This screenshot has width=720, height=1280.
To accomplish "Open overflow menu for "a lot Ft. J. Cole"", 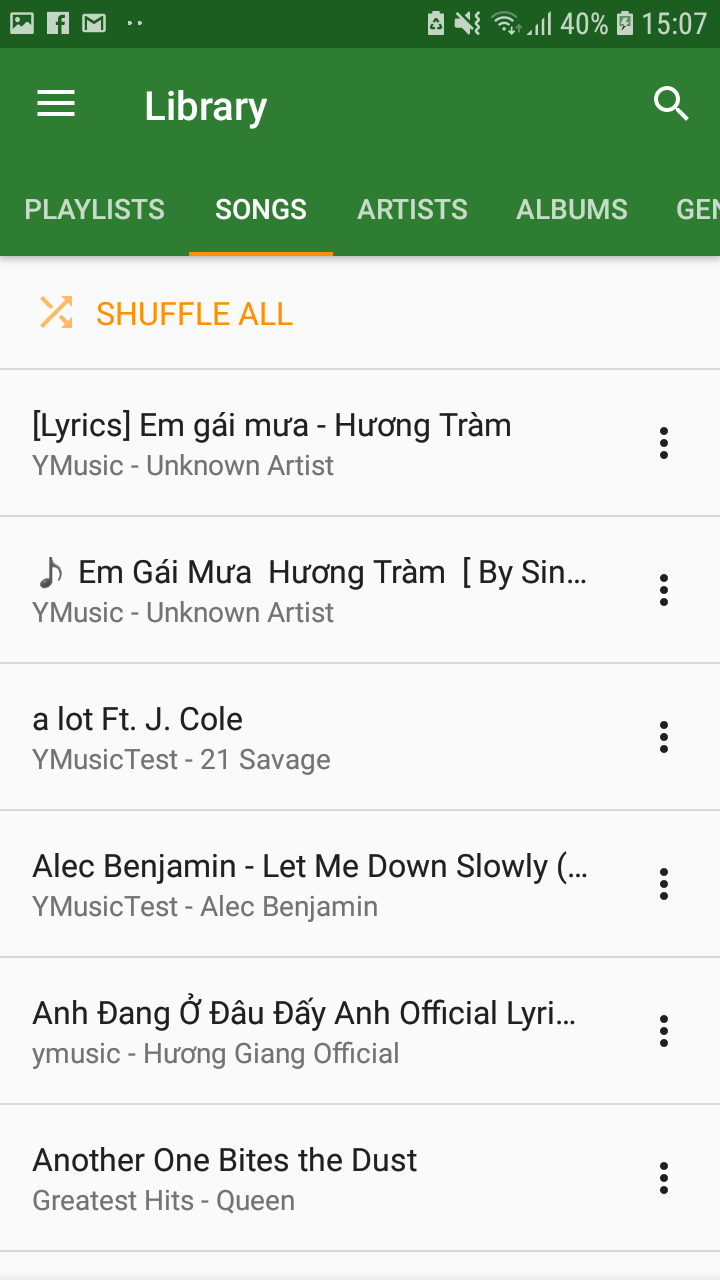I will [663, 737].
